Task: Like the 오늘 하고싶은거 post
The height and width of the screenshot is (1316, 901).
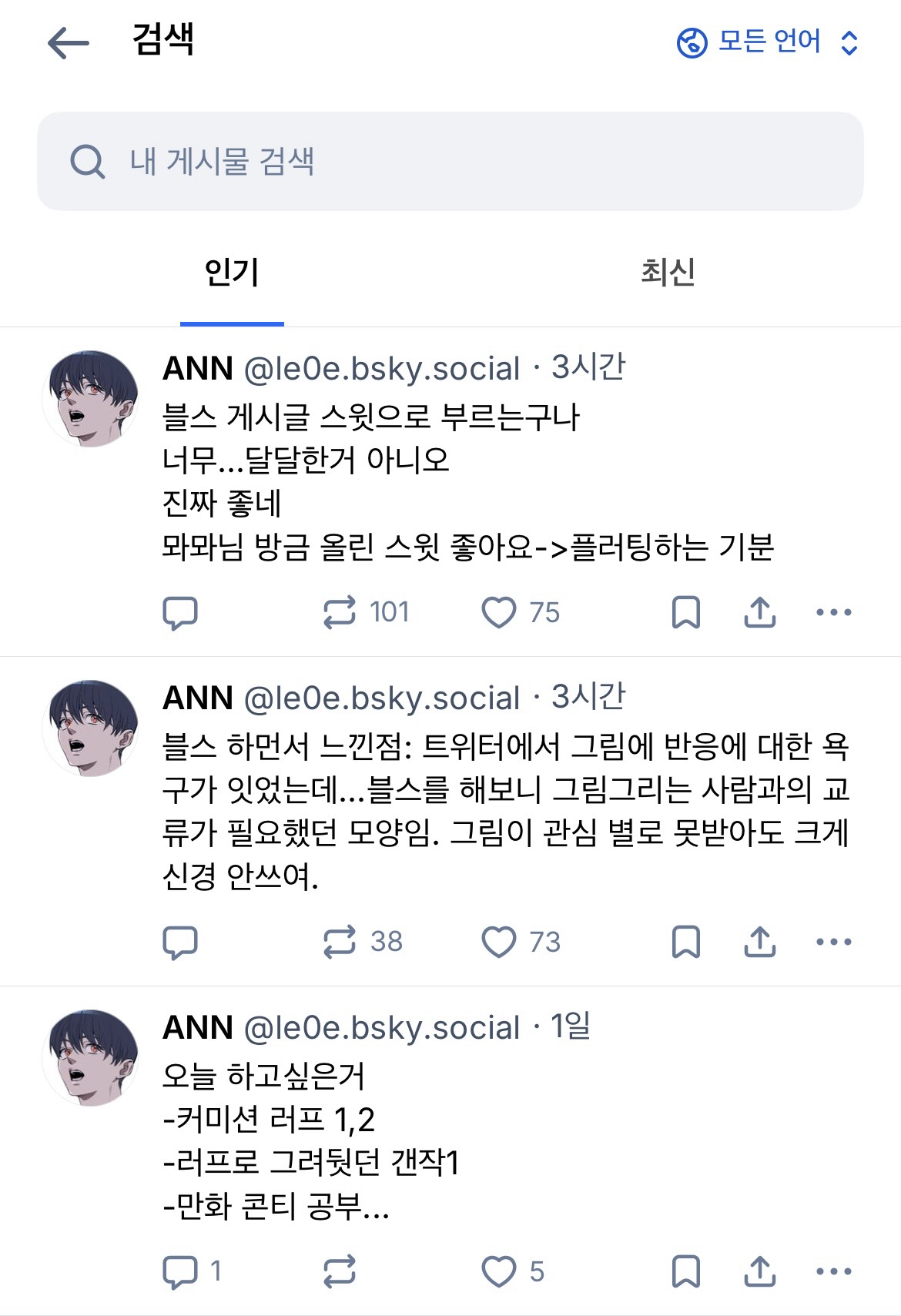Action: [x=498, y=1271]
